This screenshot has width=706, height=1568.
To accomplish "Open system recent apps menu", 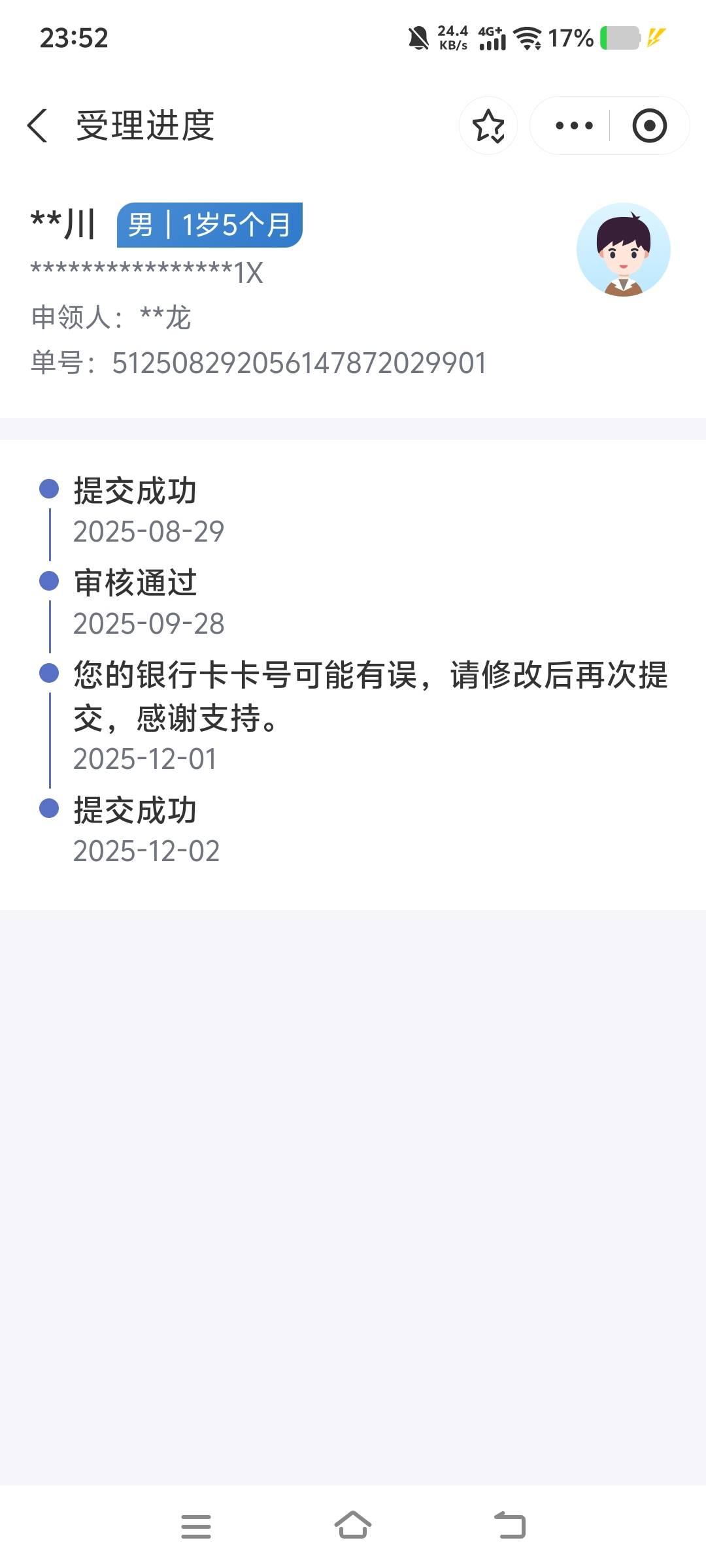I will (x=196, y=1526).
